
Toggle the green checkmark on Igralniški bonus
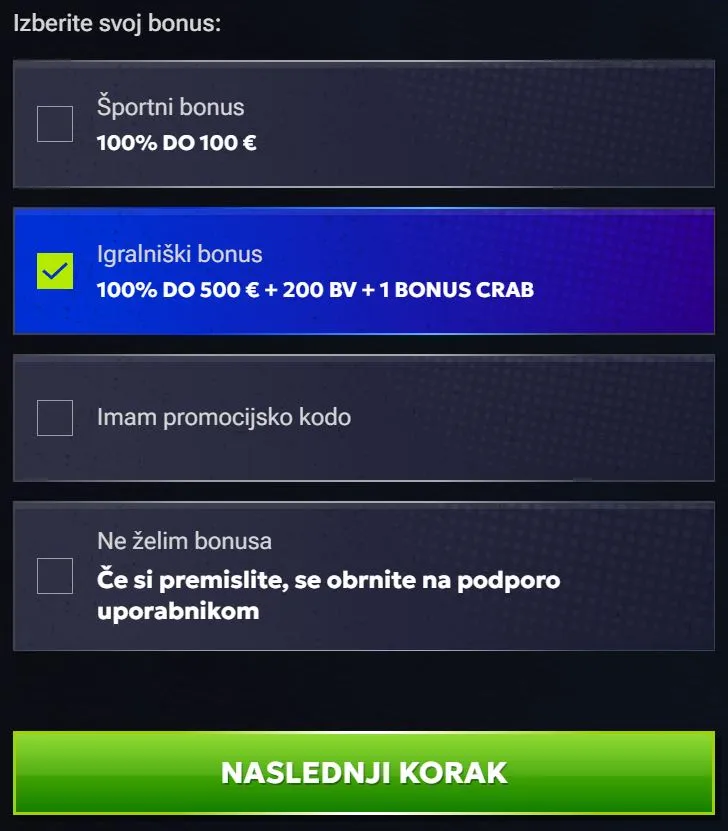[57, 270]
